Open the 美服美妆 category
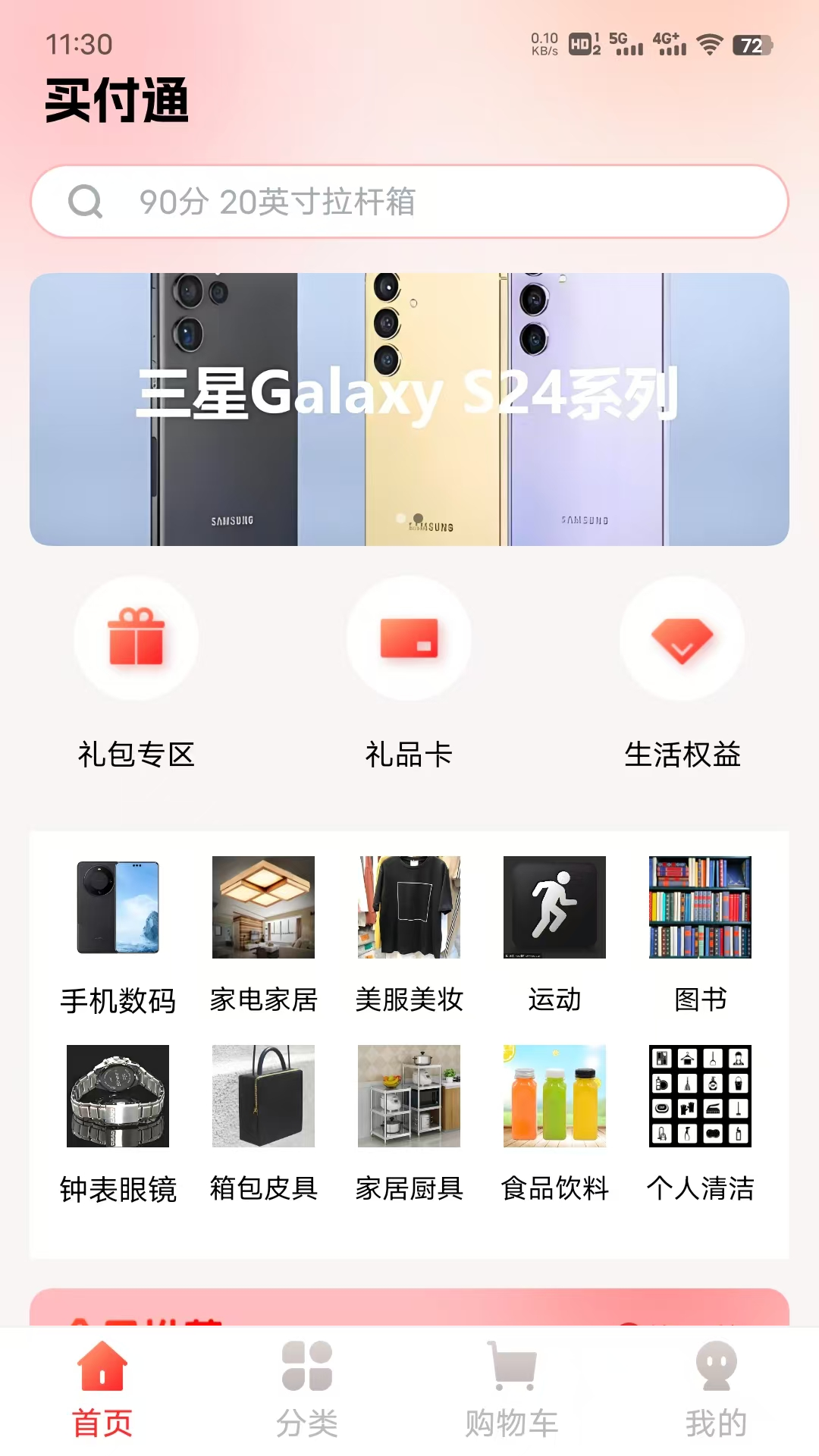The height and width of the screenshot is (1456, 819). (409, 934)
